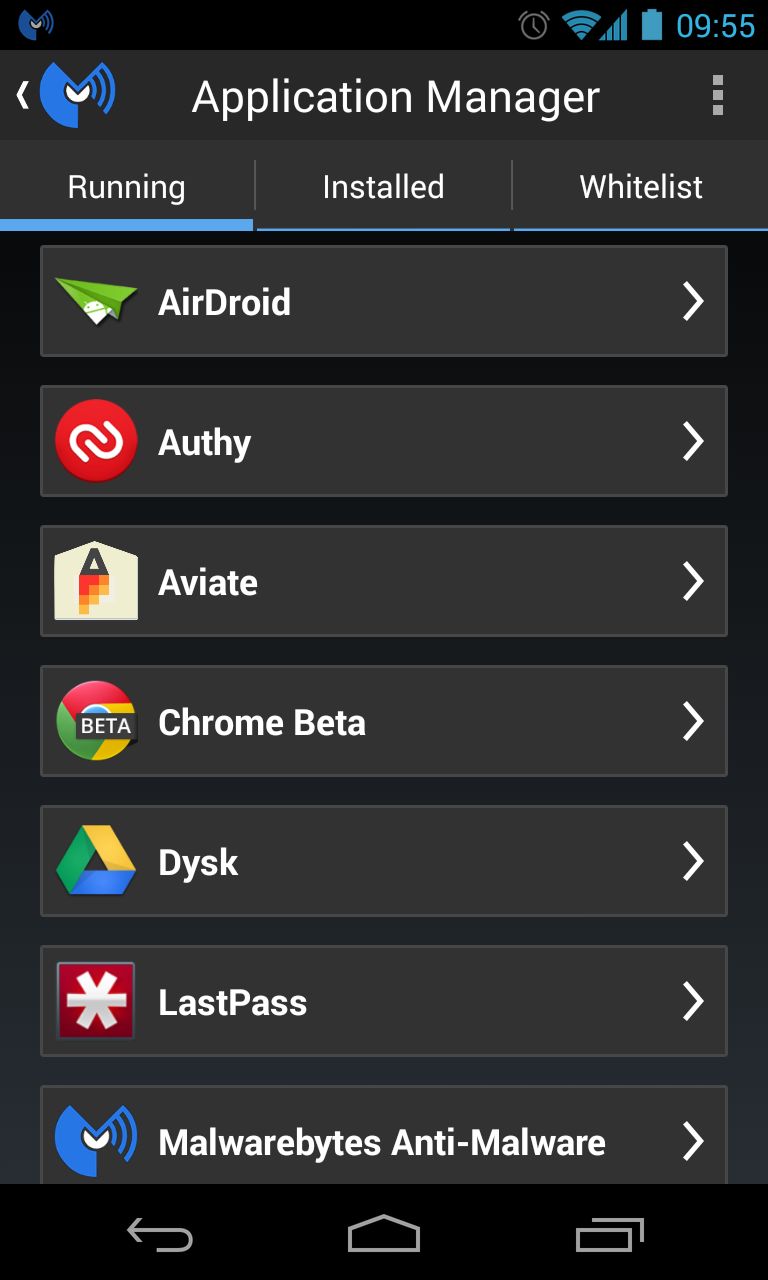Select the Running tab

pyautogui.click(x=126, y=187)
